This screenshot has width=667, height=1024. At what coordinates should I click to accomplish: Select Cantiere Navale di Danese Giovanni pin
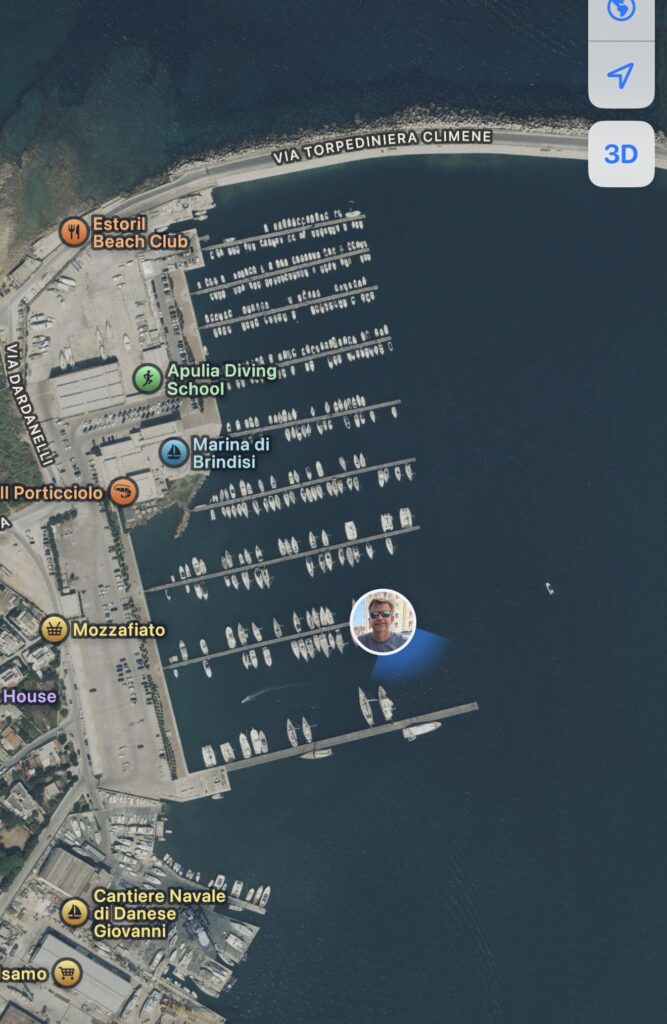coord(74,912)
